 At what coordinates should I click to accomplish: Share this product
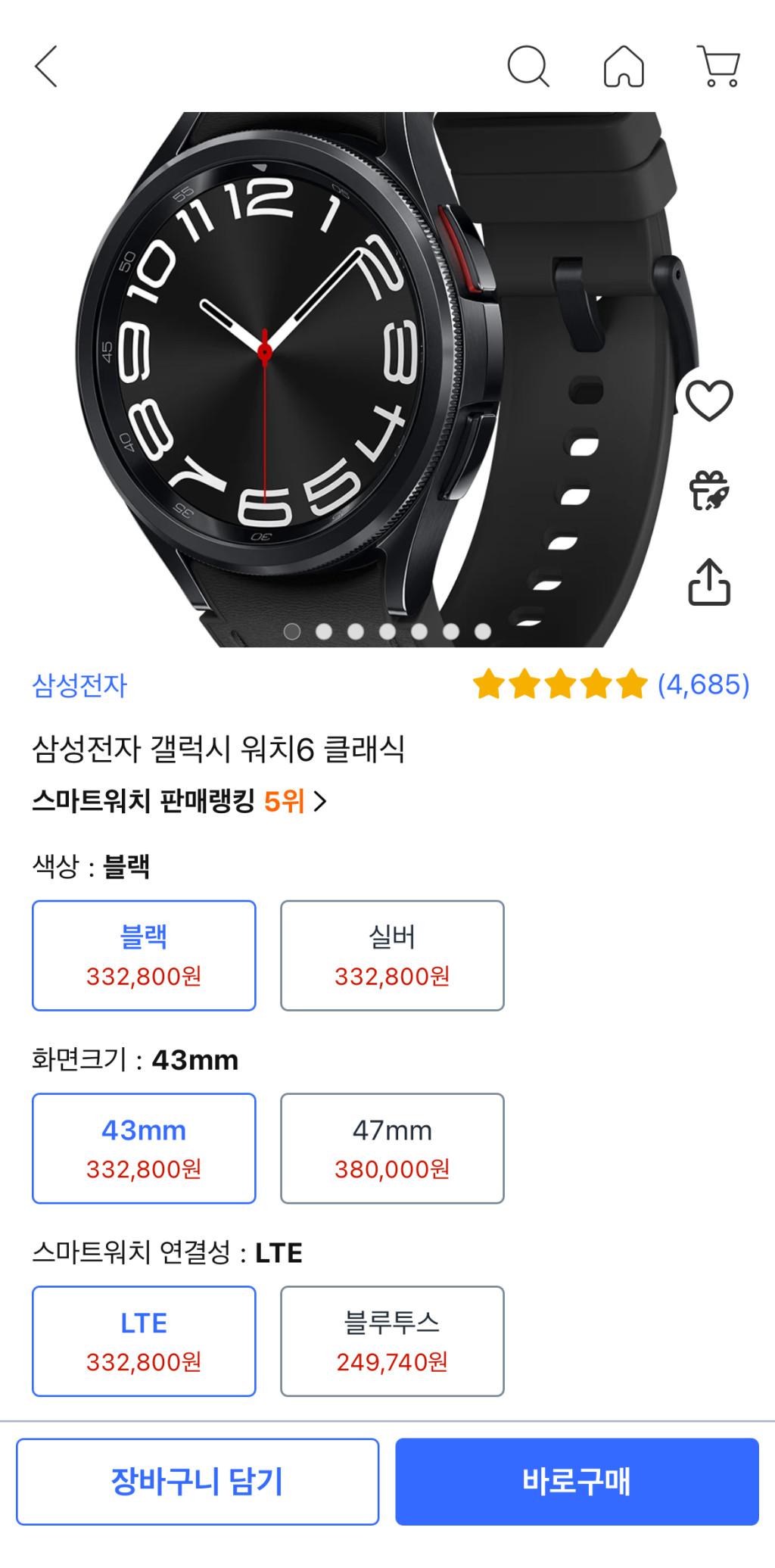tap(709, 581)
